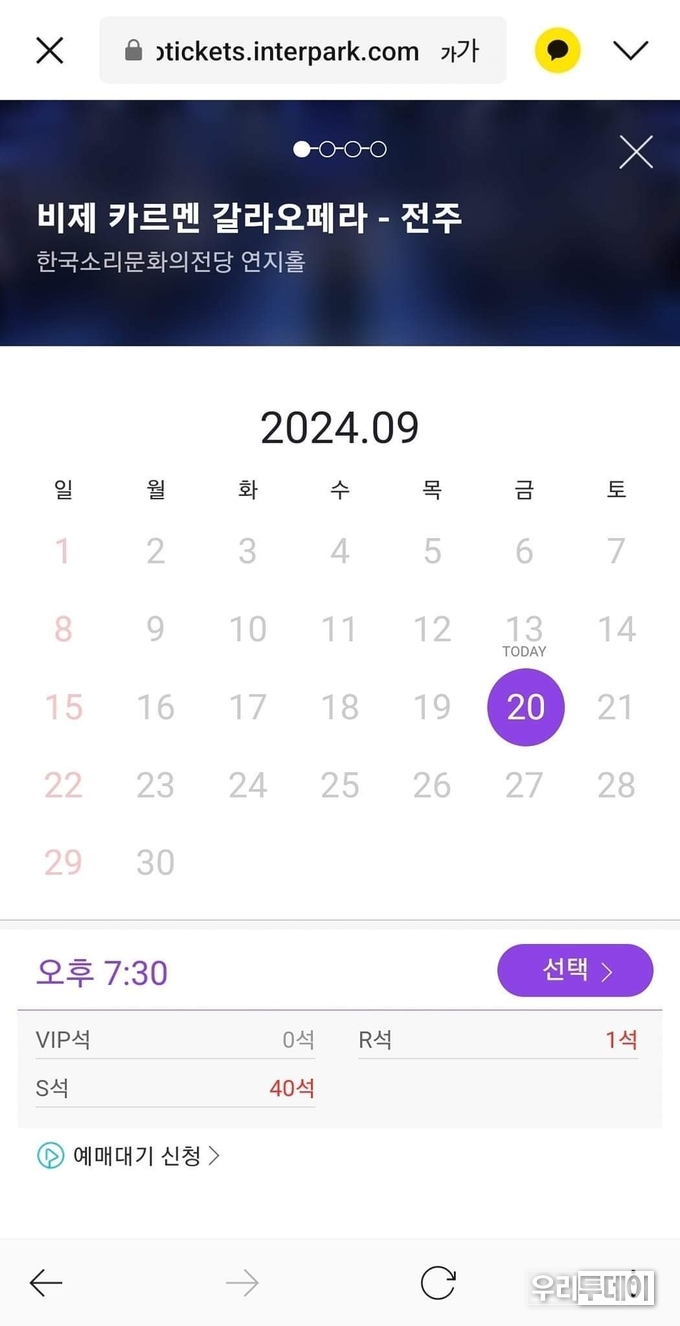
Task: Dismiss the 비제 카르멘 갈라오페라 banner
Action: (635, 152)
